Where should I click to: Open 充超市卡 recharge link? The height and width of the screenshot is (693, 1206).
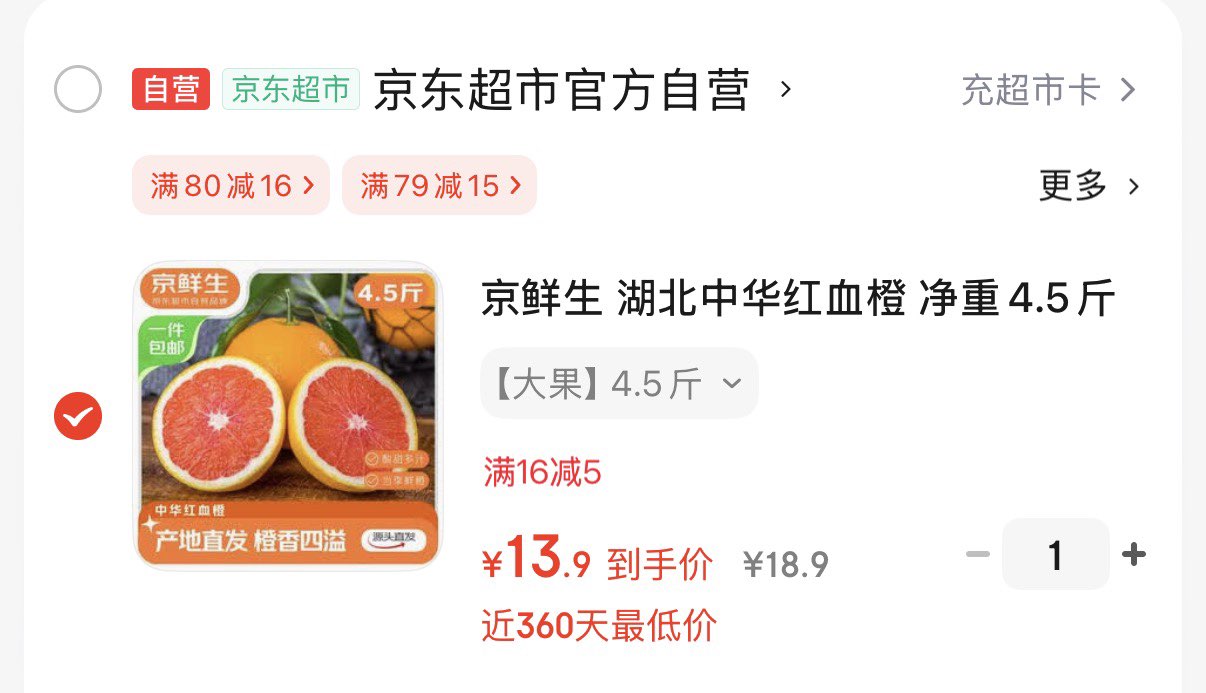point(1048,91)
